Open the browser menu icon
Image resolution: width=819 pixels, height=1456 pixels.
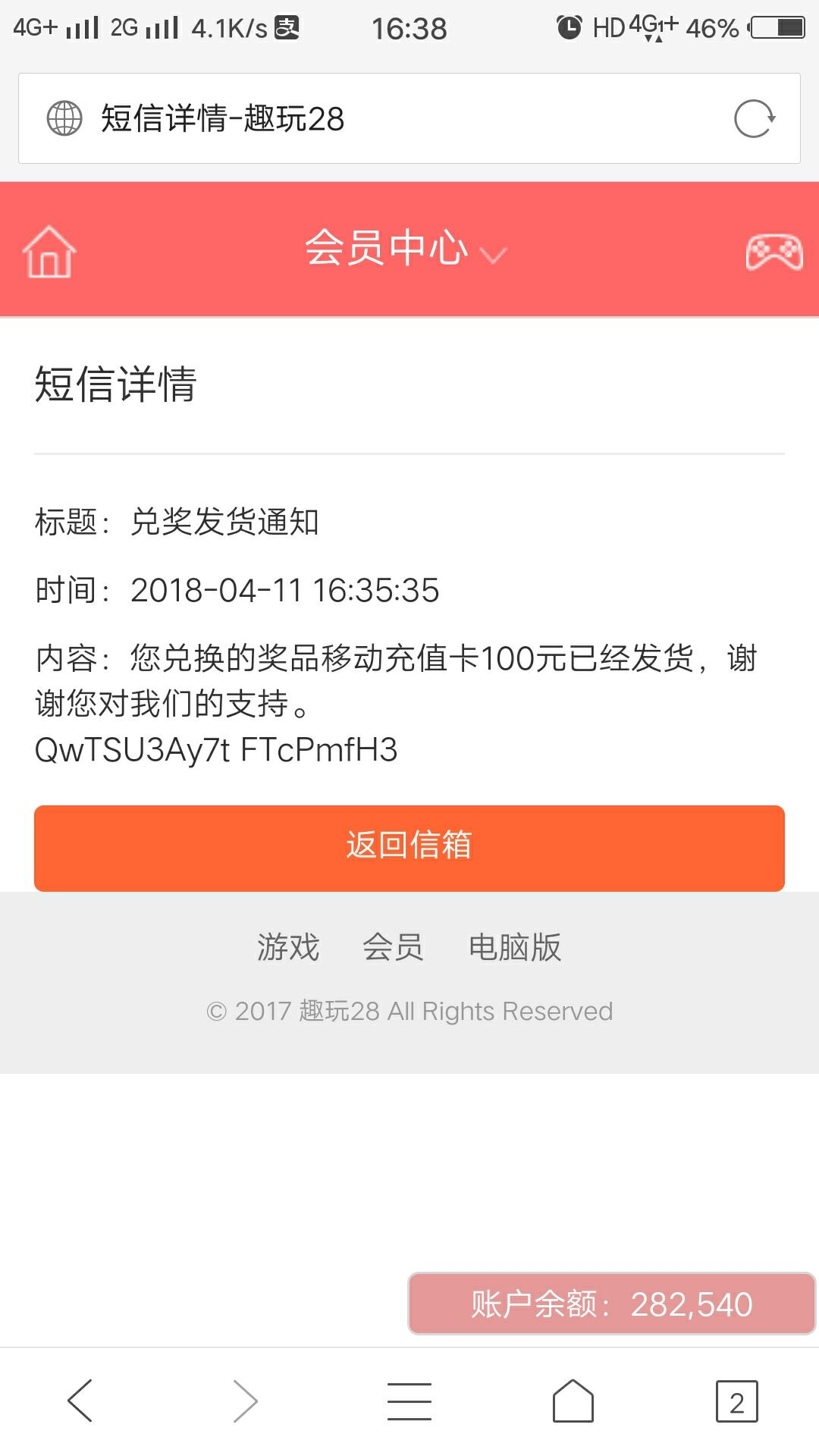click(x=409, y=1401)
